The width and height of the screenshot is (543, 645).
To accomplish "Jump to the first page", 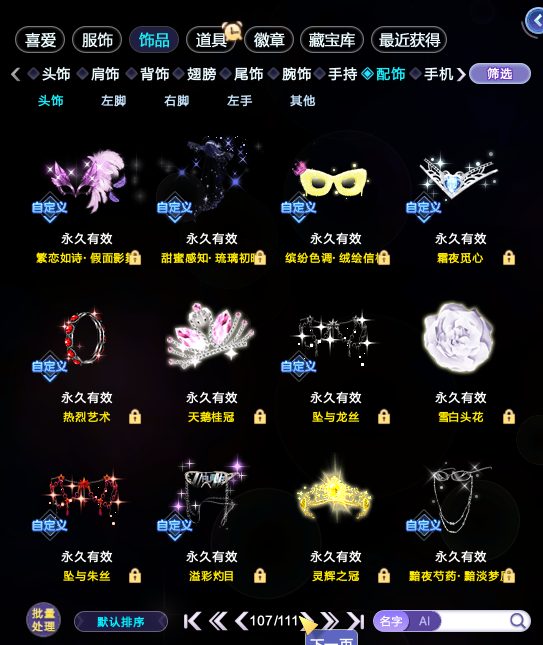I will point(192,621).
